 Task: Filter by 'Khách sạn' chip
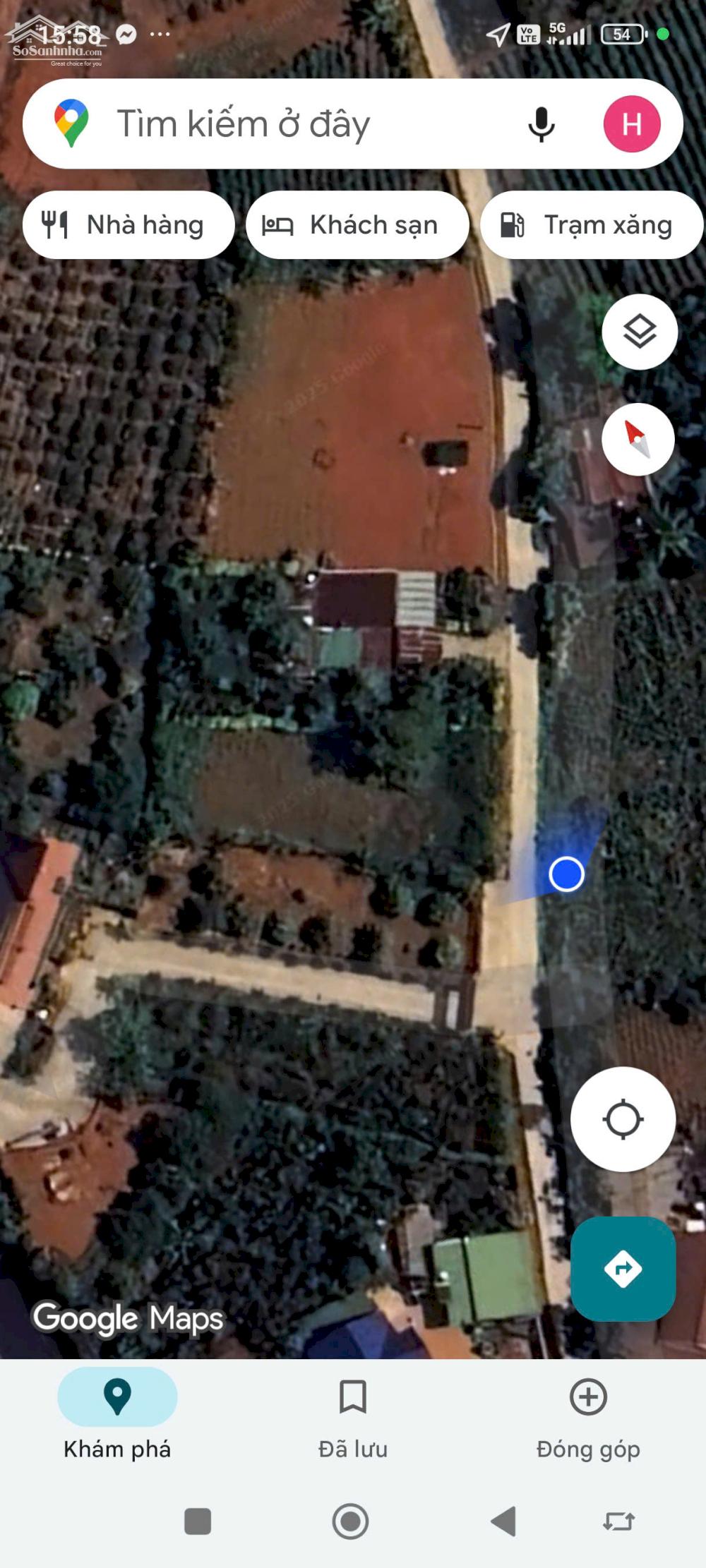click(357, 225)
